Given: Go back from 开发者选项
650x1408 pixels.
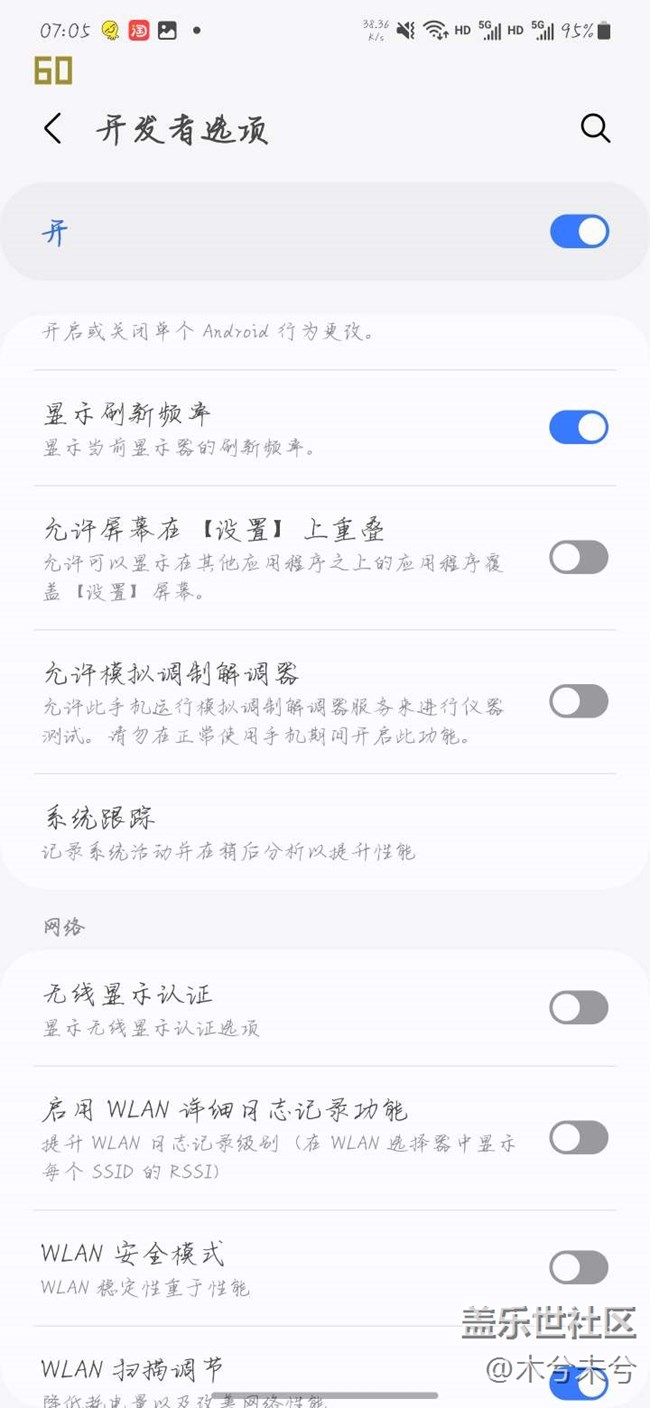Looking at the screenshot, I should (x=53, y=129).
